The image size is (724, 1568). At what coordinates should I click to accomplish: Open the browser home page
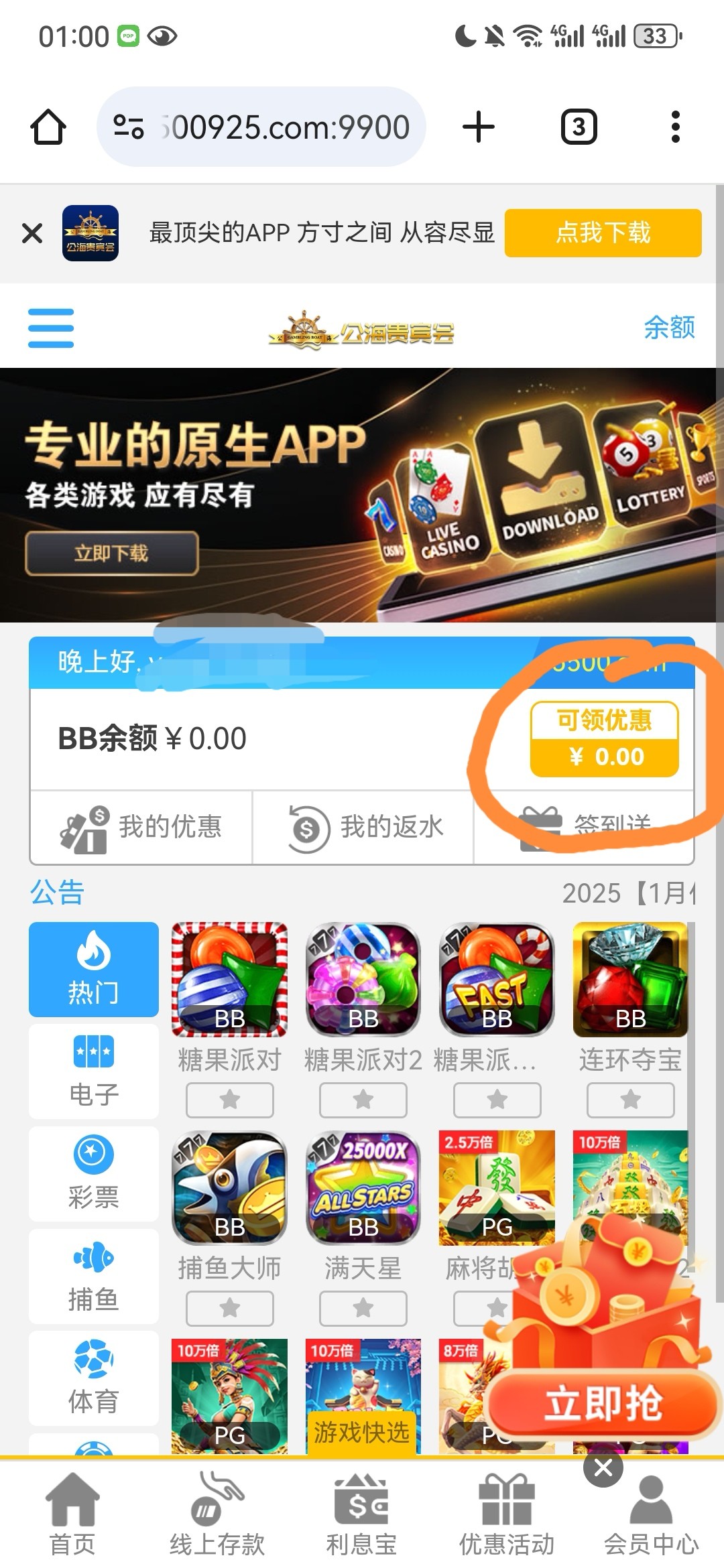pos(48,127)
